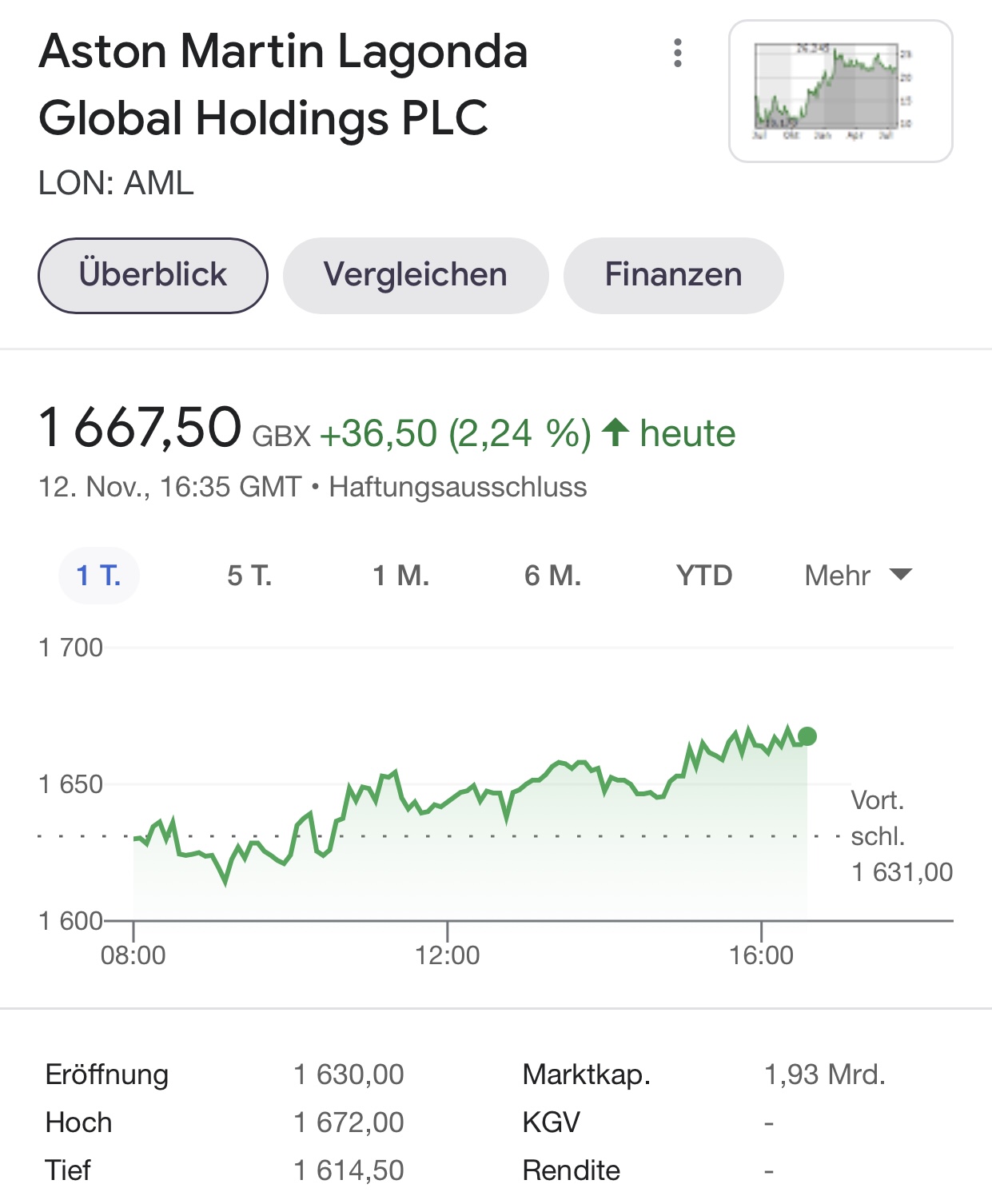Show the 1 M. chart range
992x1204 pixels.
[400, 576]
